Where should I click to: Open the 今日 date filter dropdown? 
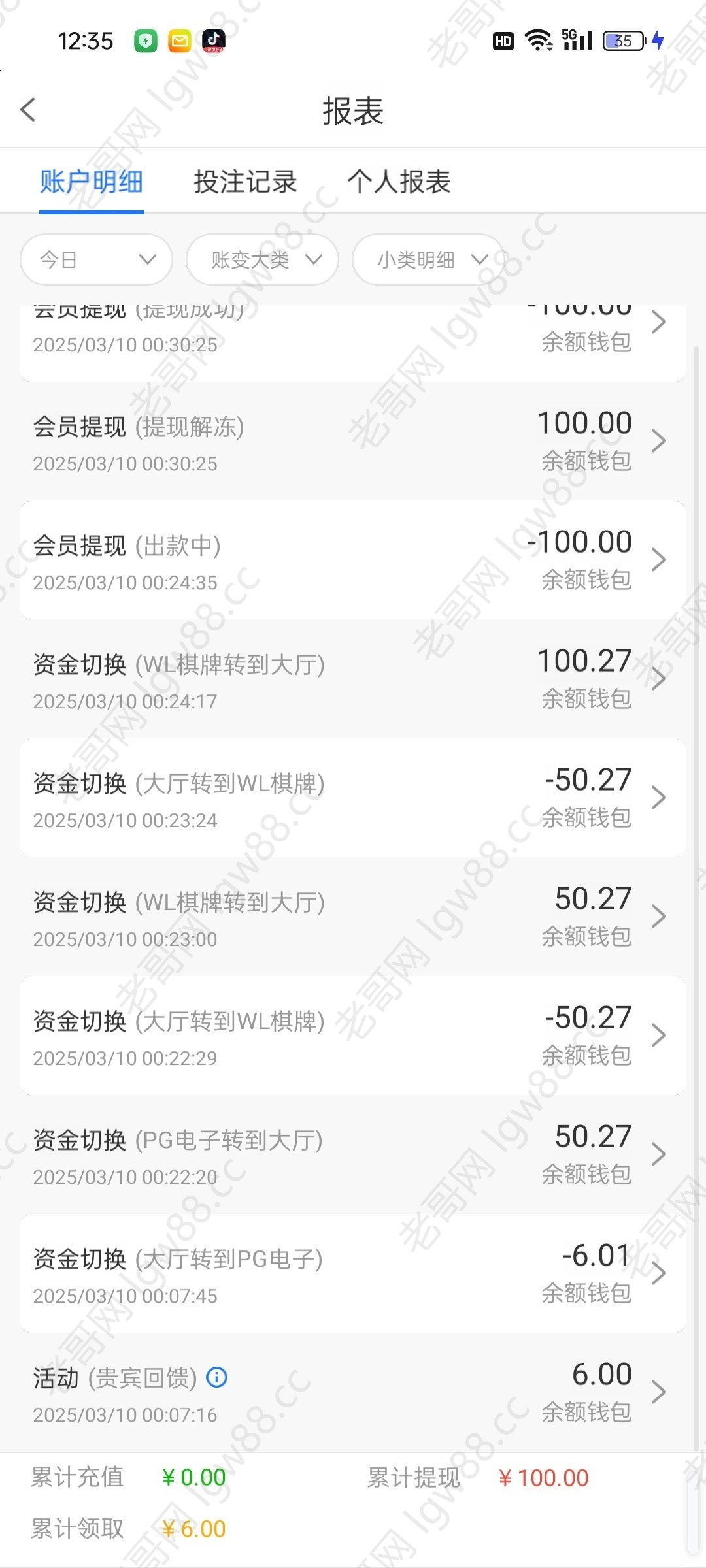(96, 259)
